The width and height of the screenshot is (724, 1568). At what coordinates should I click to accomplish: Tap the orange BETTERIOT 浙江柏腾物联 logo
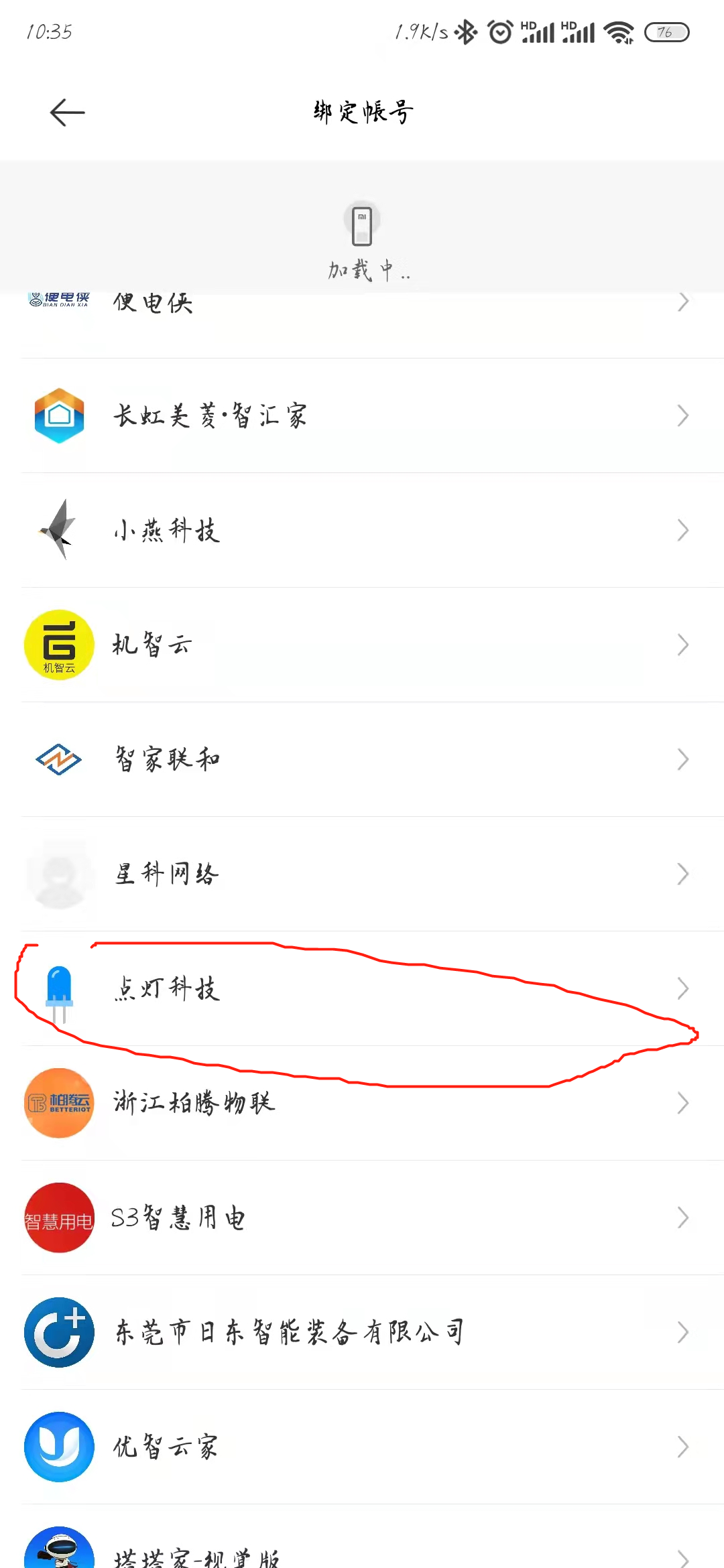click(x=58, y=1103)
